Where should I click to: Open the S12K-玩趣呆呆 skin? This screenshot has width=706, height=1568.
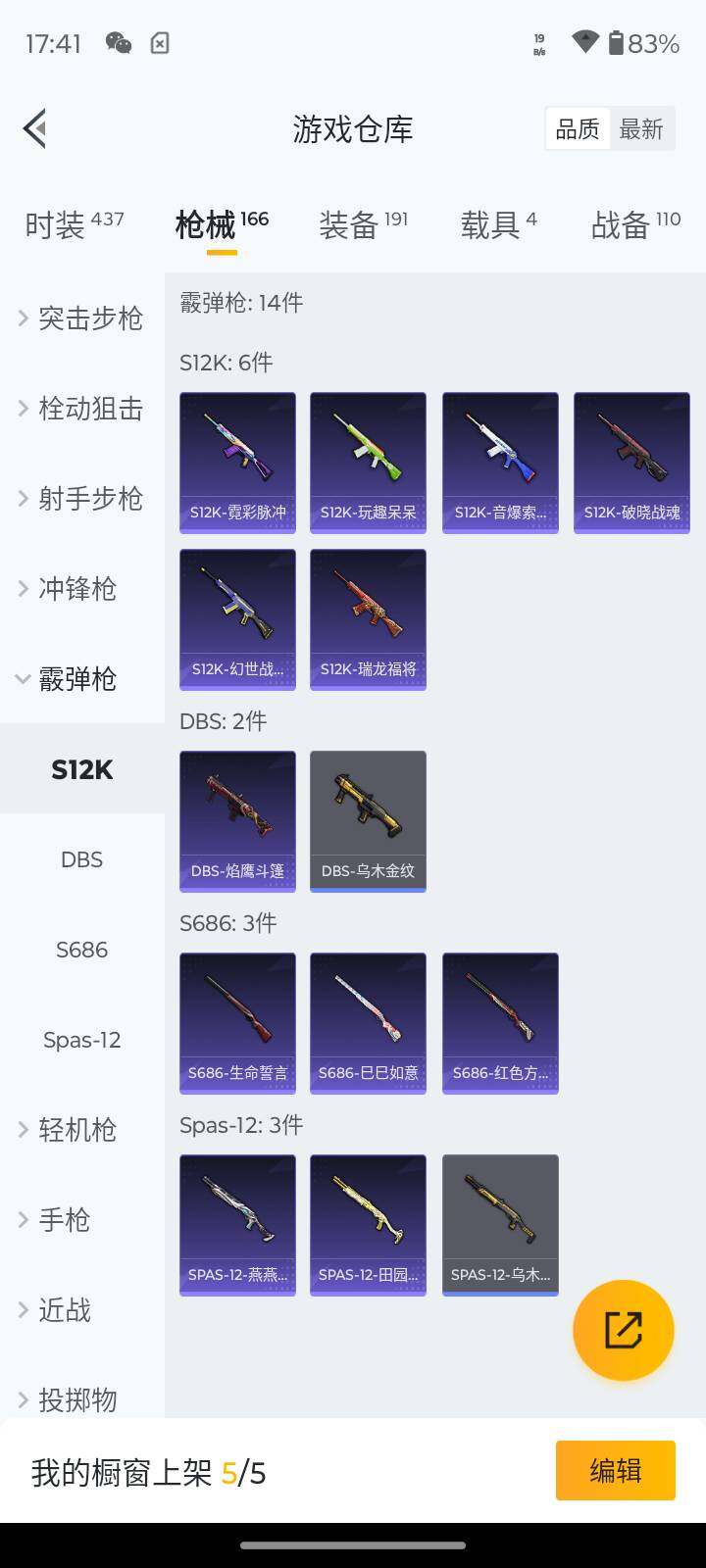[x=368, y=463]
